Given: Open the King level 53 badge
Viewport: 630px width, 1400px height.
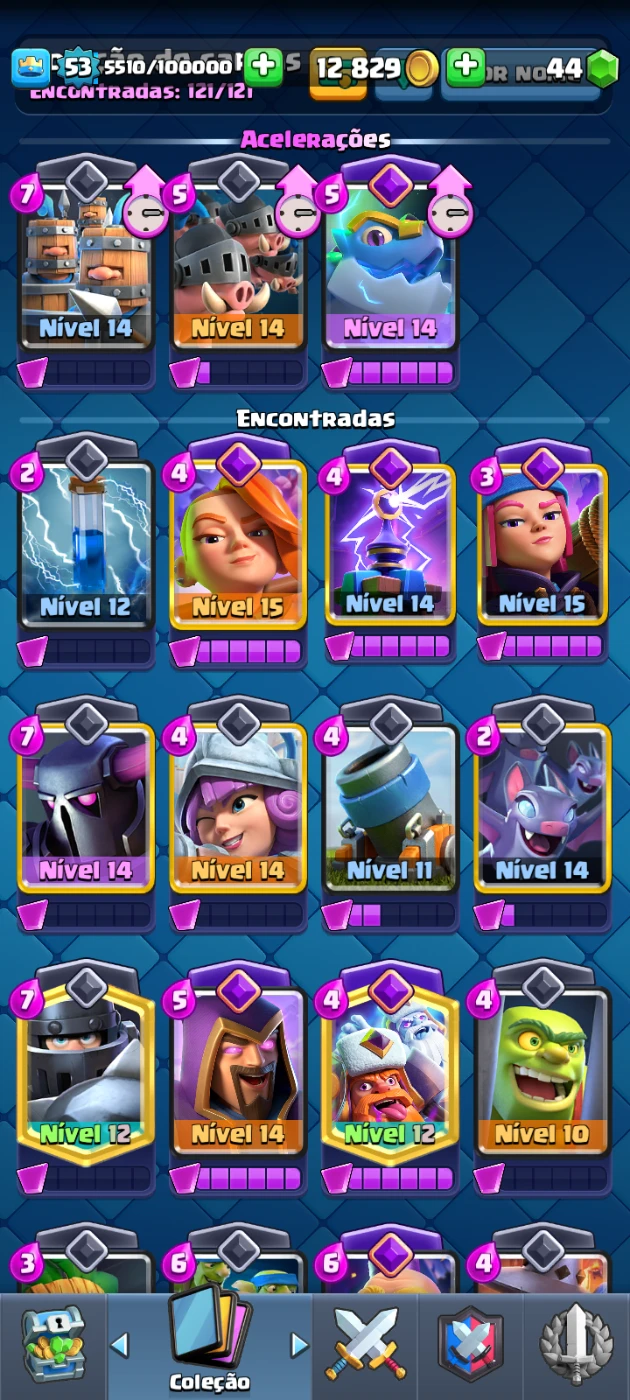Looking at the screenshot, I should pyautogui.click(x=30, y=68).
